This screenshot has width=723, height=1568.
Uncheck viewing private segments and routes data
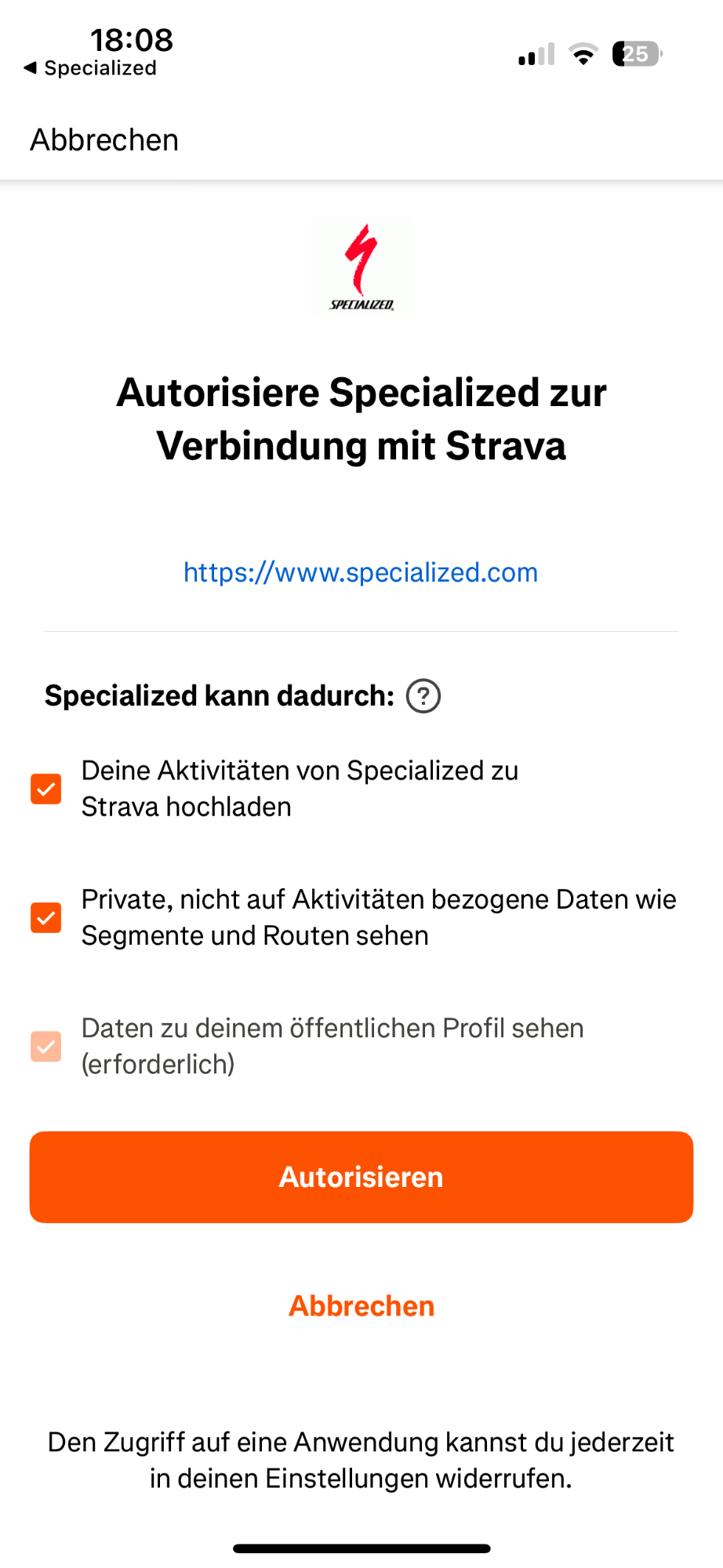(46, 917)
